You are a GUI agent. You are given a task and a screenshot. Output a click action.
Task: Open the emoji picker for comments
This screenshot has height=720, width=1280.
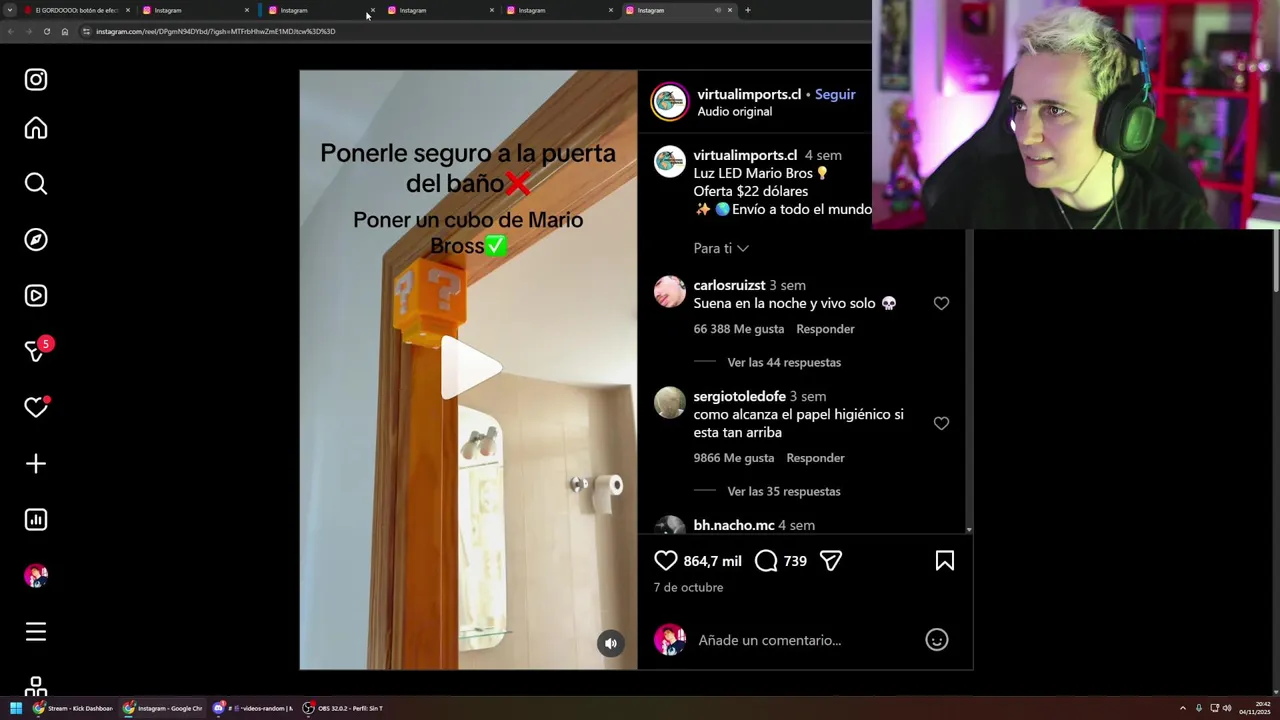click(936, 640)
